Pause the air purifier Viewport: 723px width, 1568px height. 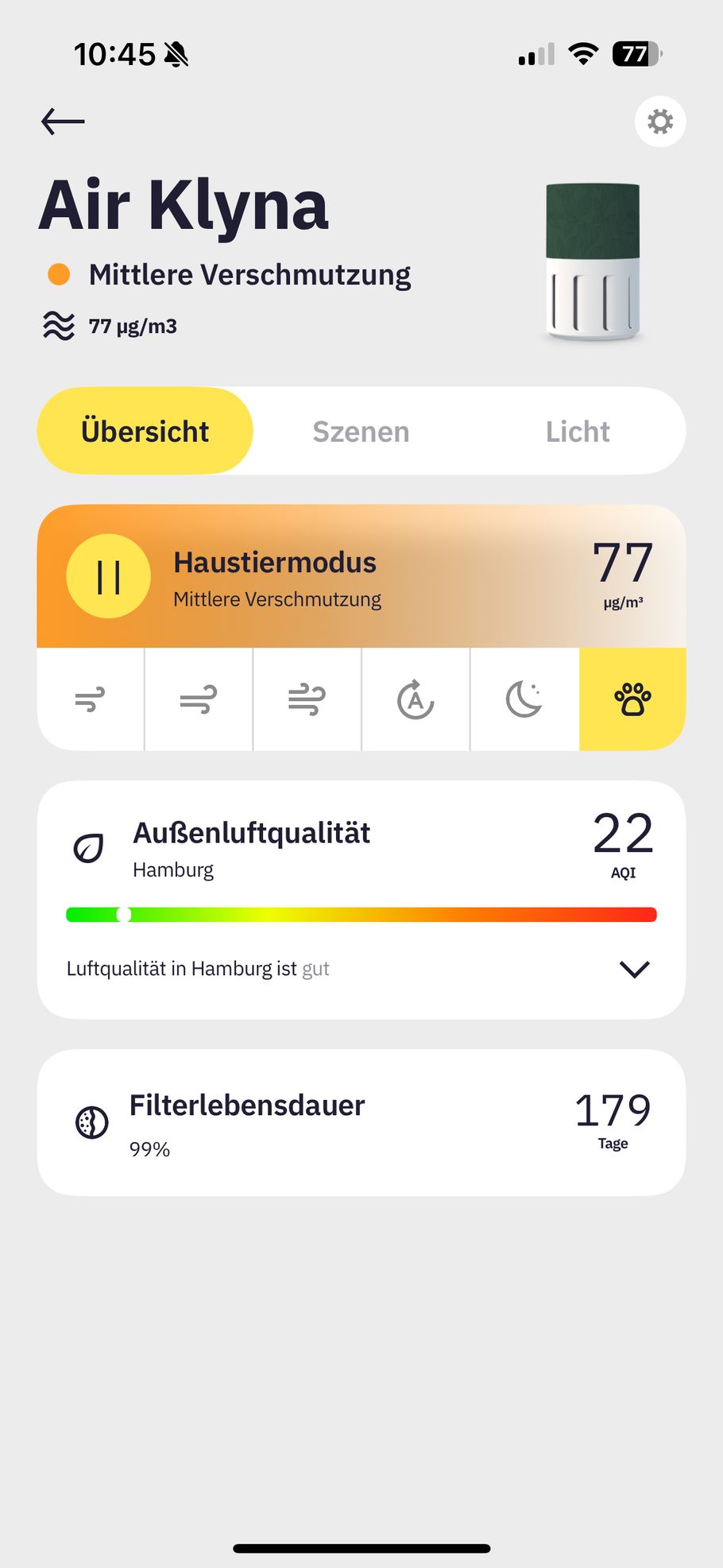coord(108,576)
